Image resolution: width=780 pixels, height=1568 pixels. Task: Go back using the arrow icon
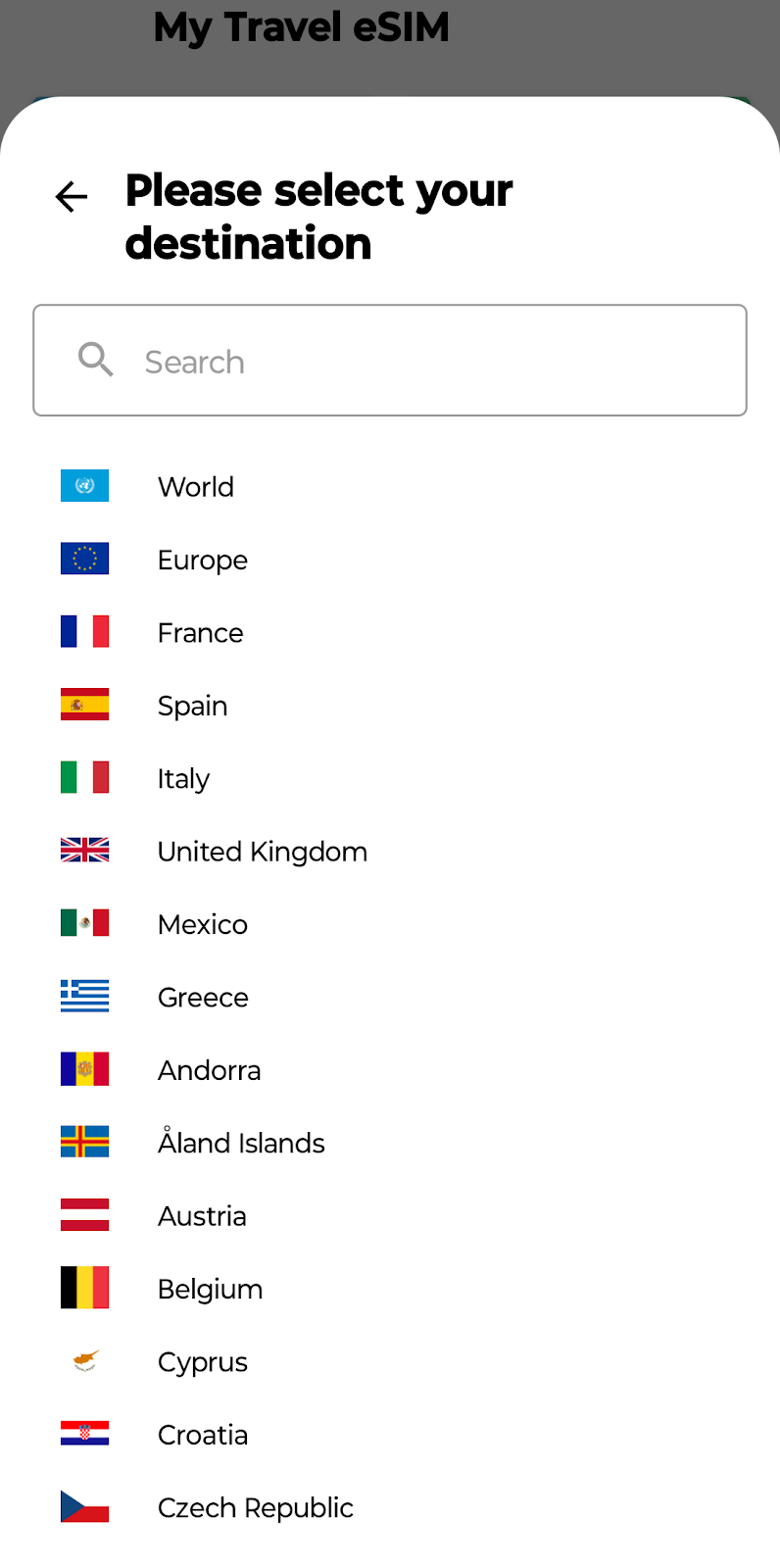click(x=72, y=197)
